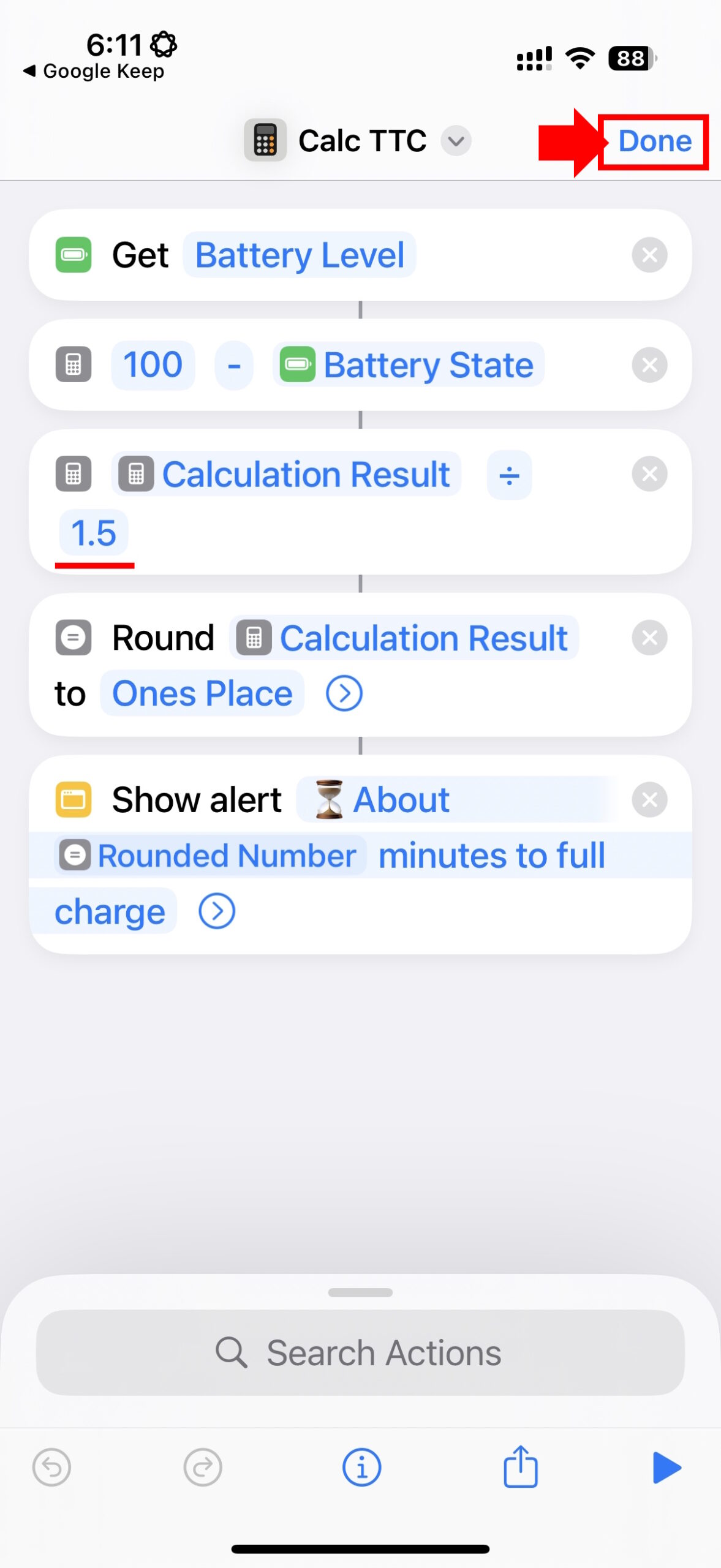Expand the Show alert options arrow

pyautogui.click(x=217, y=911)
